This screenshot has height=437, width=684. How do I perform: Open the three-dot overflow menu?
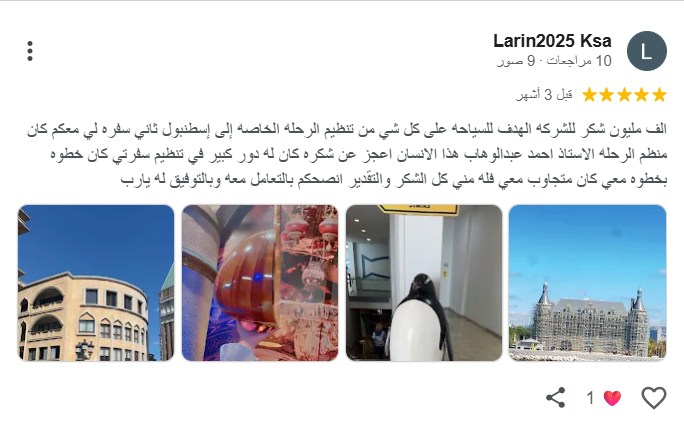tap(31, 50)
